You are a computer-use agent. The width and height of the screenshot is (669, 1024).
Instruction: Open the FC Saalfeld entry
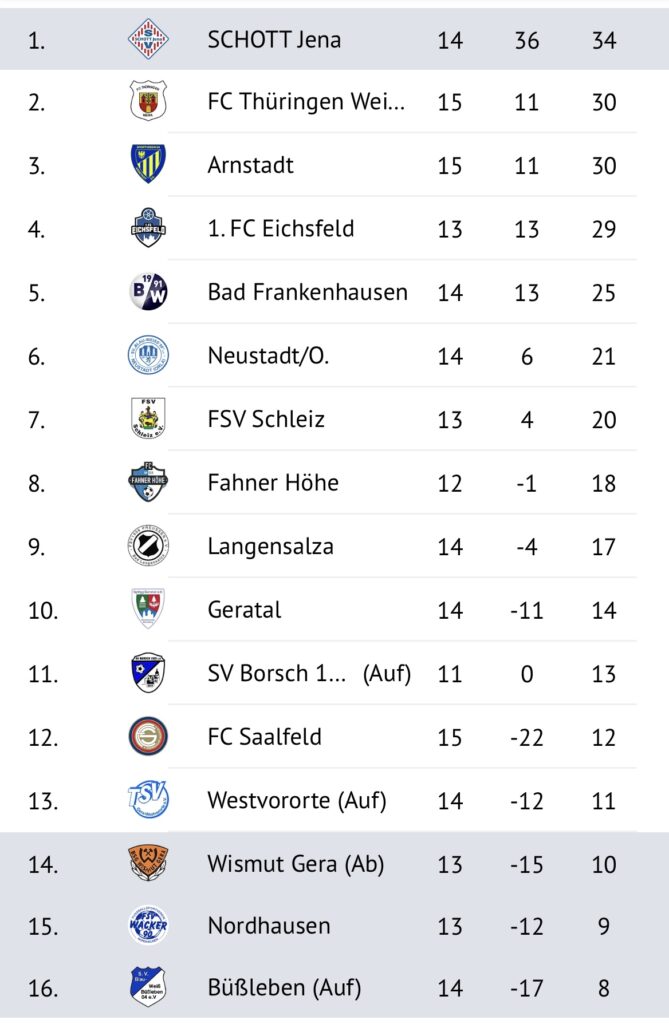(265, 737)
